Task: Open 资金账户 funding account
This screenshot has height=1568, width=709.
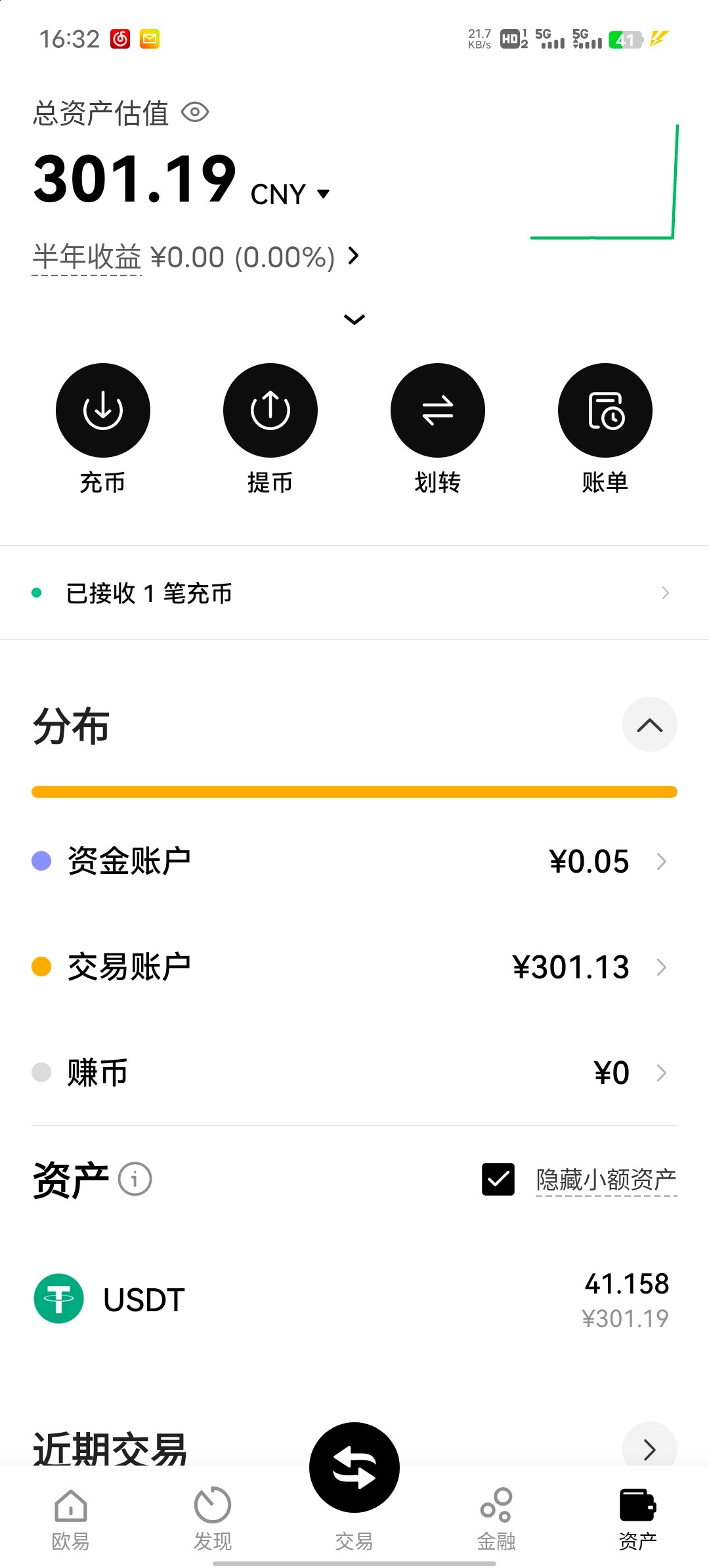Action: click(354, 861)
